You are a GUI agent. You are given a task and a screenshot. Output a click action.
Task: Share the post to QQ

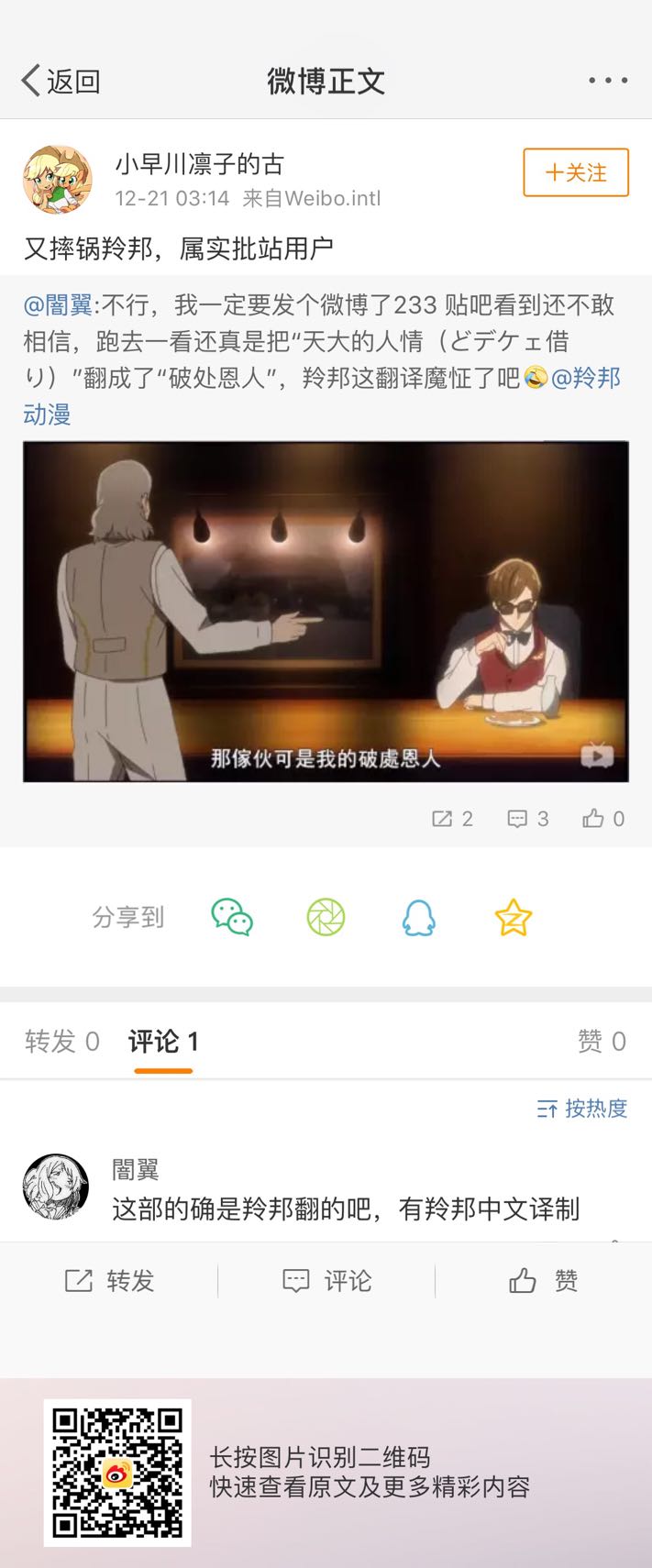(419, 917)
